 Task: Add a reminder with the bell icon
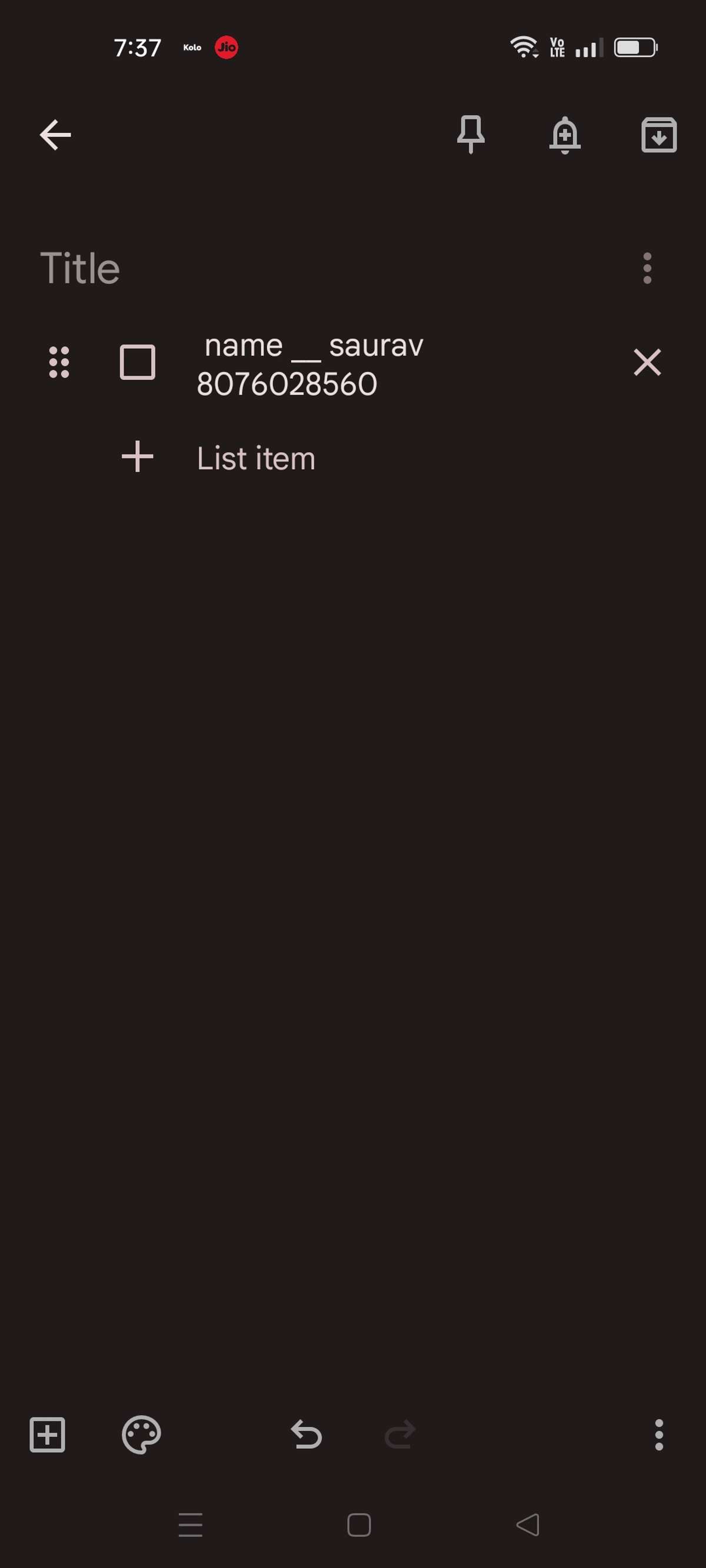[x=565, y=135]
